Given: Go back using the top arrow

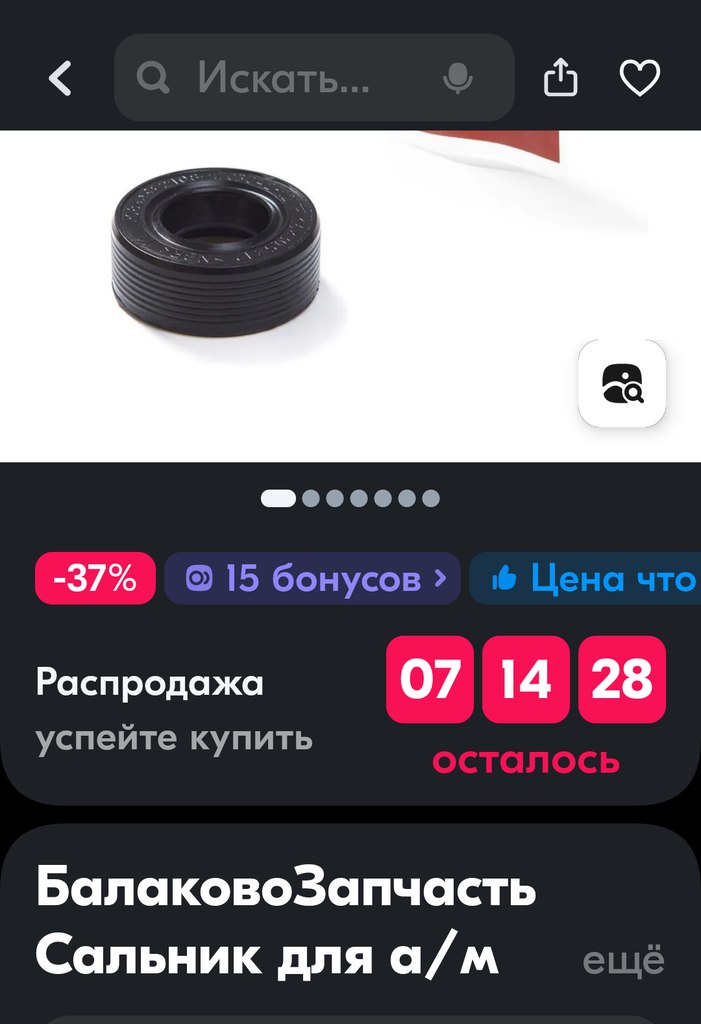Looking at the screenshot, I should pos(60,78).
